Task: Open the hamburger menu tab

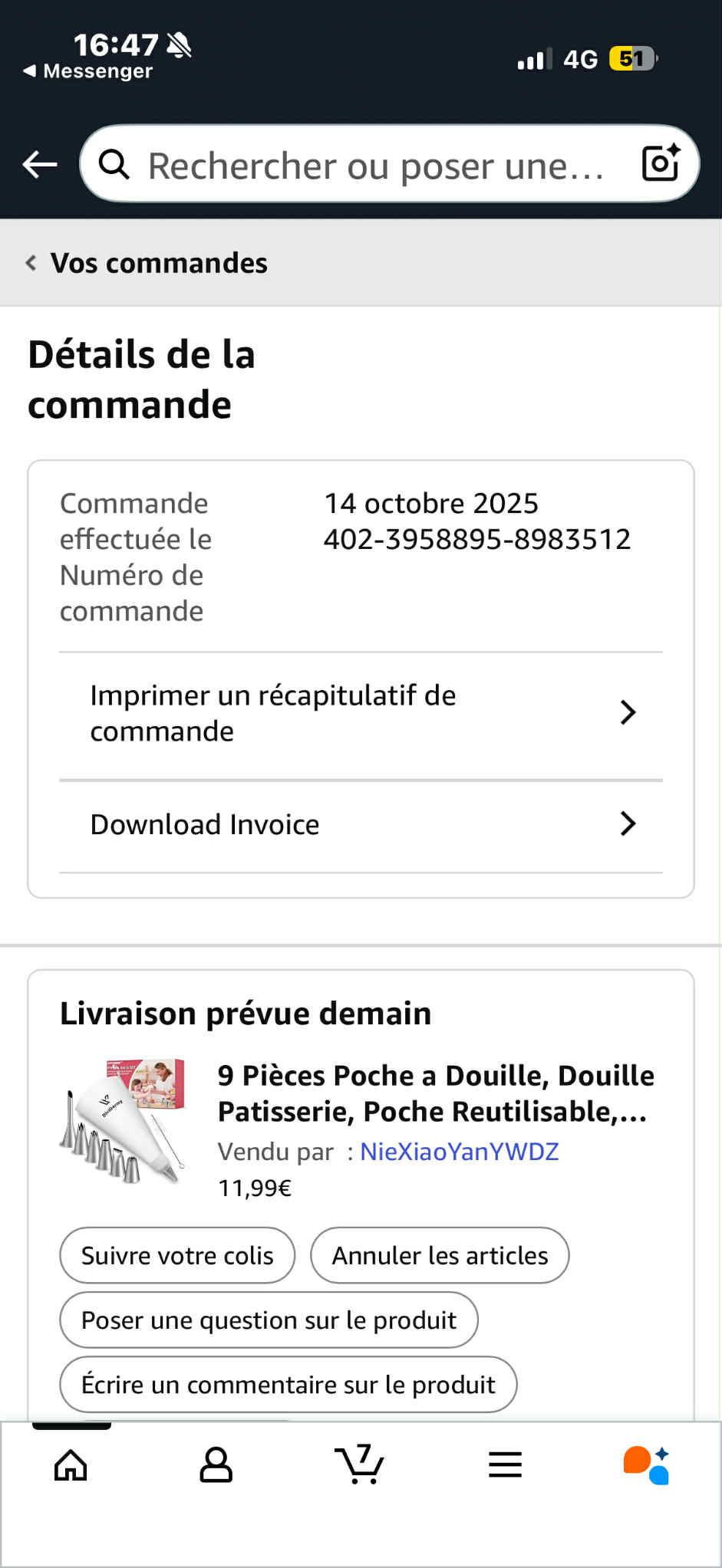Action: (505, 1465)
